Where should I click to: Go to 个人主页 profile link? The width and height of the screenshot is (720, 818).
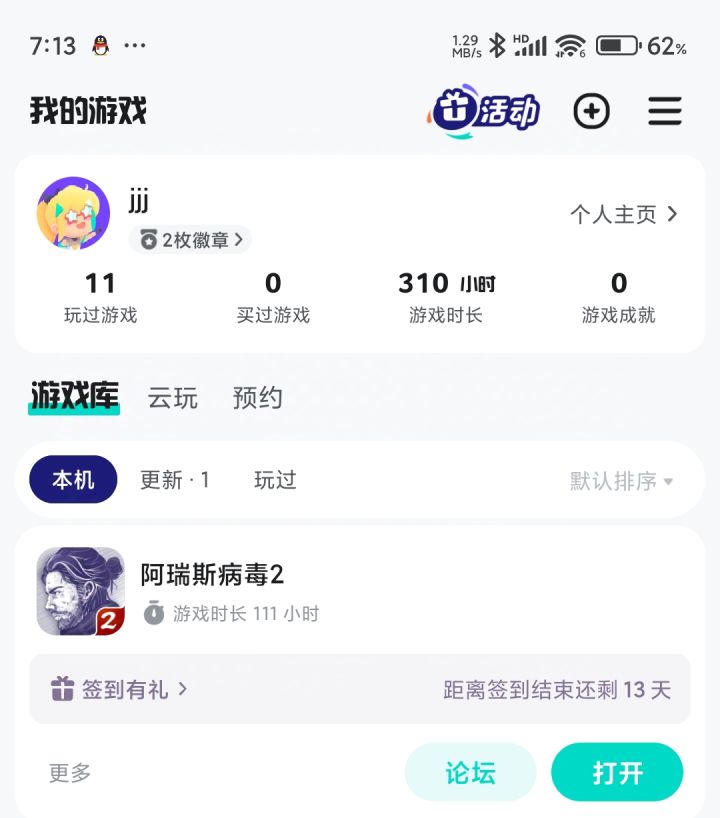(x=622, y=213)
